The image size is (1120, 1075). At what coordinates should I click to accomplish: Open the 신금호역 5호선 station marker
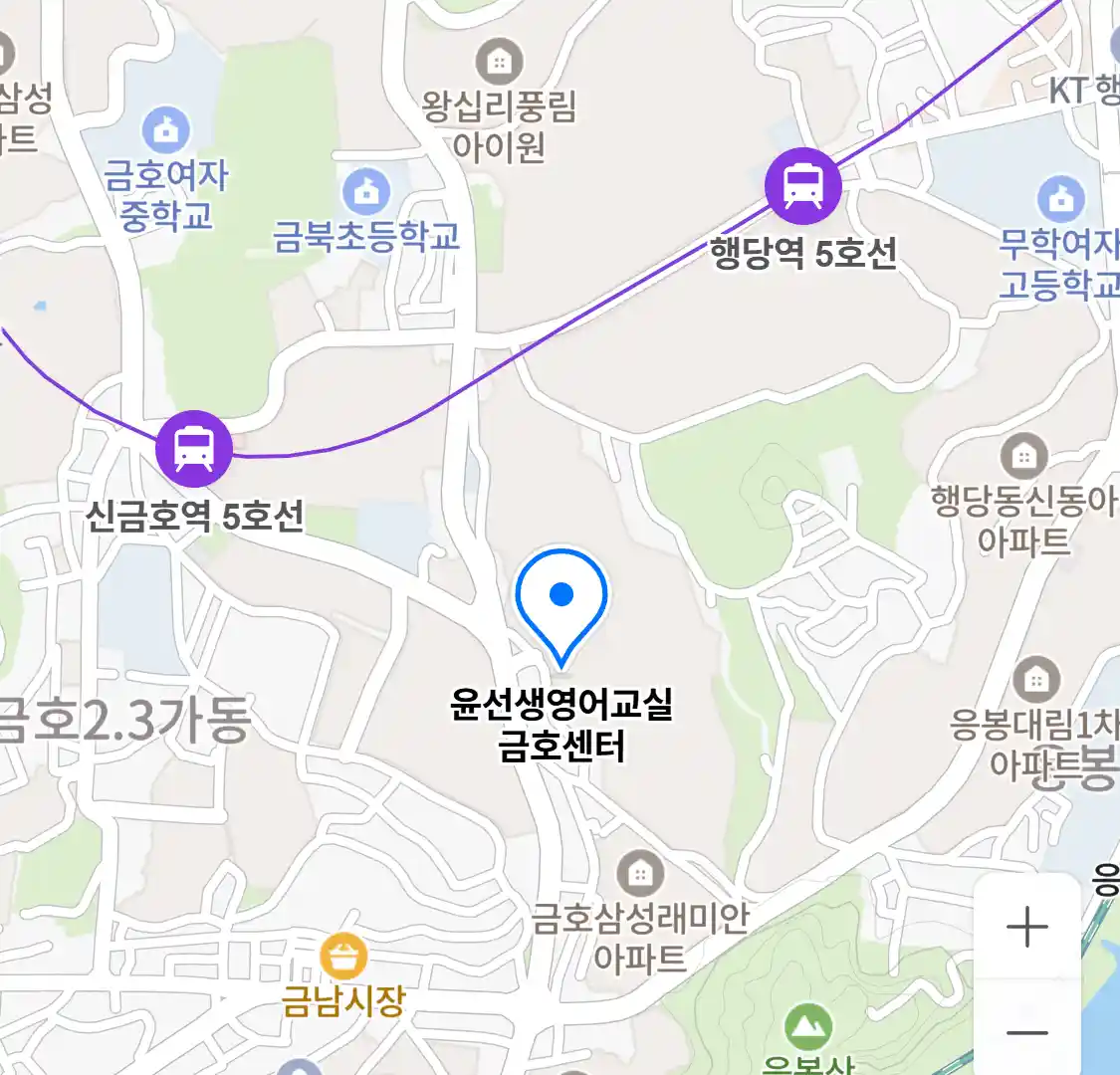(x=193, y=448)
